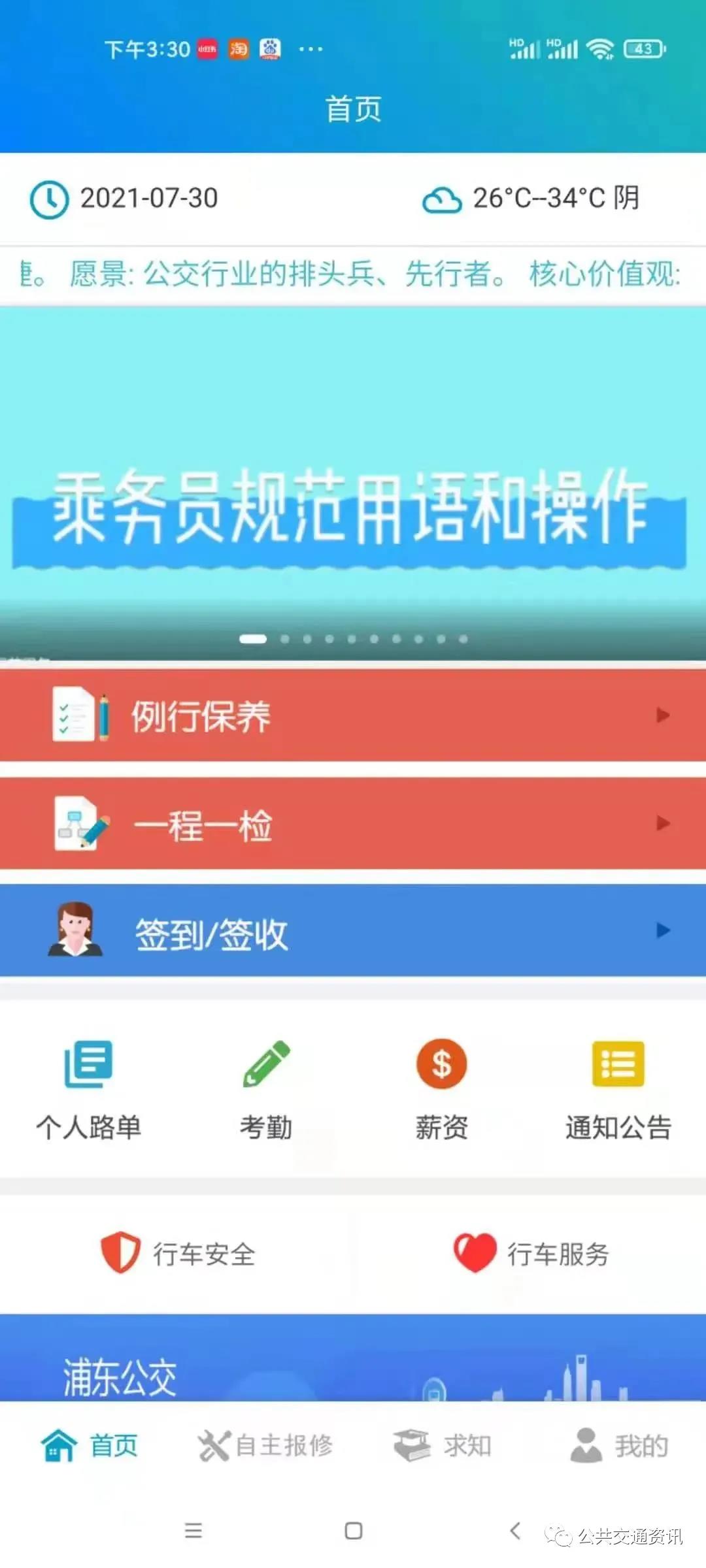
Task: Open 行车安全 driving safety
Action: click(178, 1253)
